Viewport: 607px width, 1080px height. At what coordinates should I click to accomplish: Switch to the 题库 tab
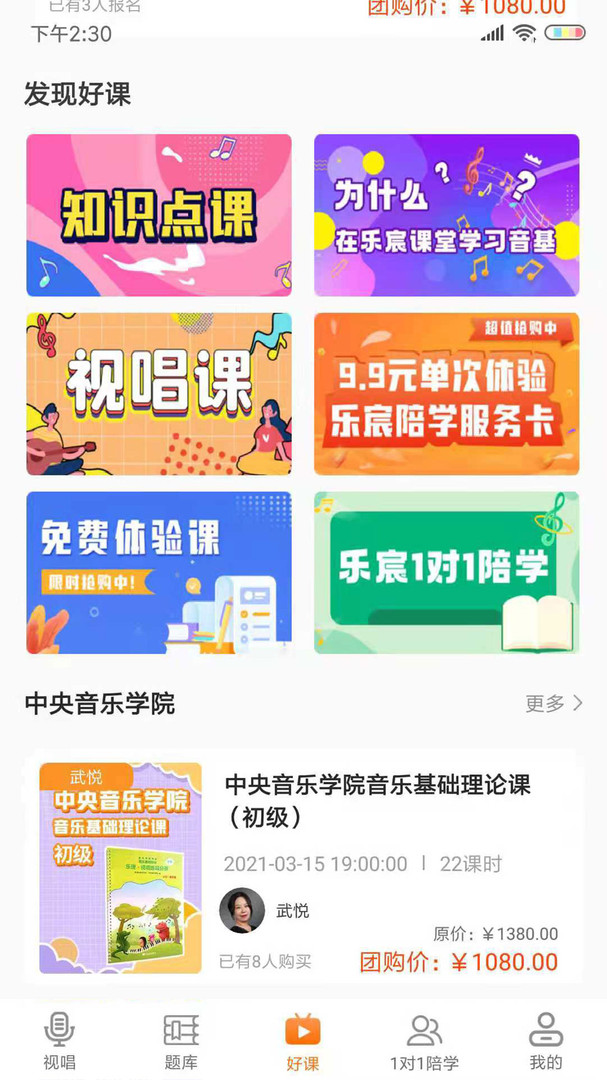click(x=181, y=1041)
